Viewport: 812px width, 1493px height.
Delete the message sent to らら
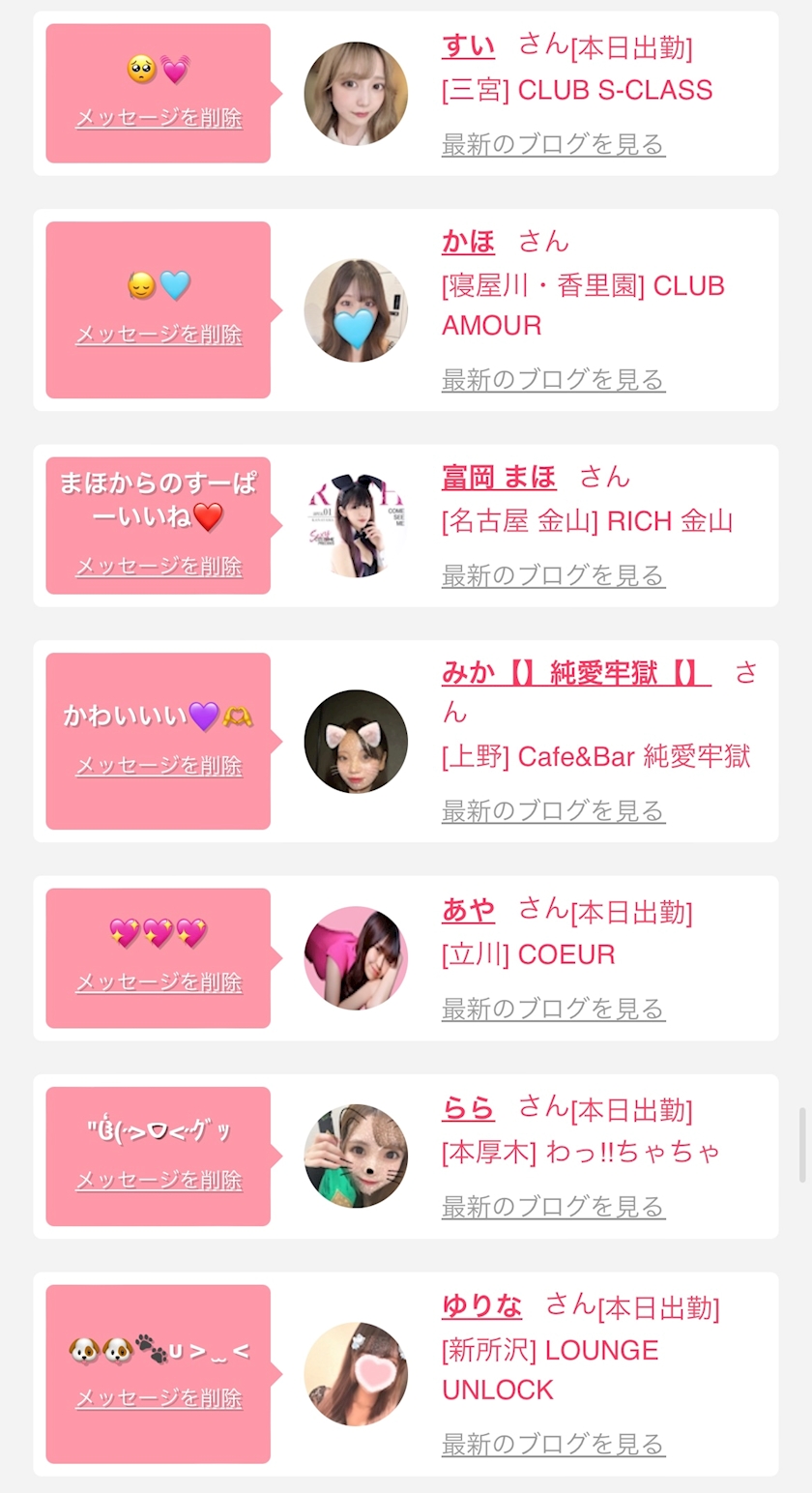[159, 1180]
